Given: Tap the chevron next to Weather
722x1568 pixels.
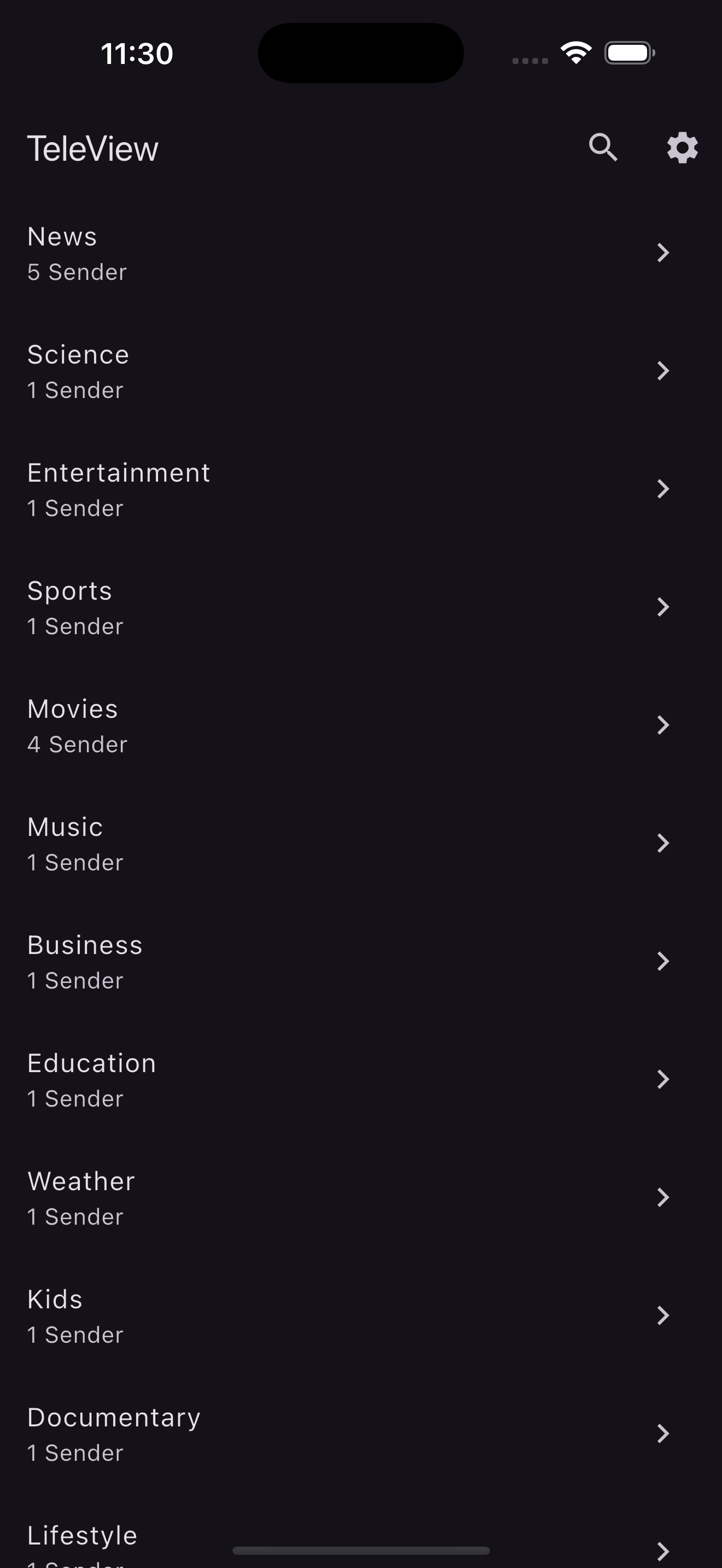Looking at the screenshot, I should click(x=663, y=1197).
